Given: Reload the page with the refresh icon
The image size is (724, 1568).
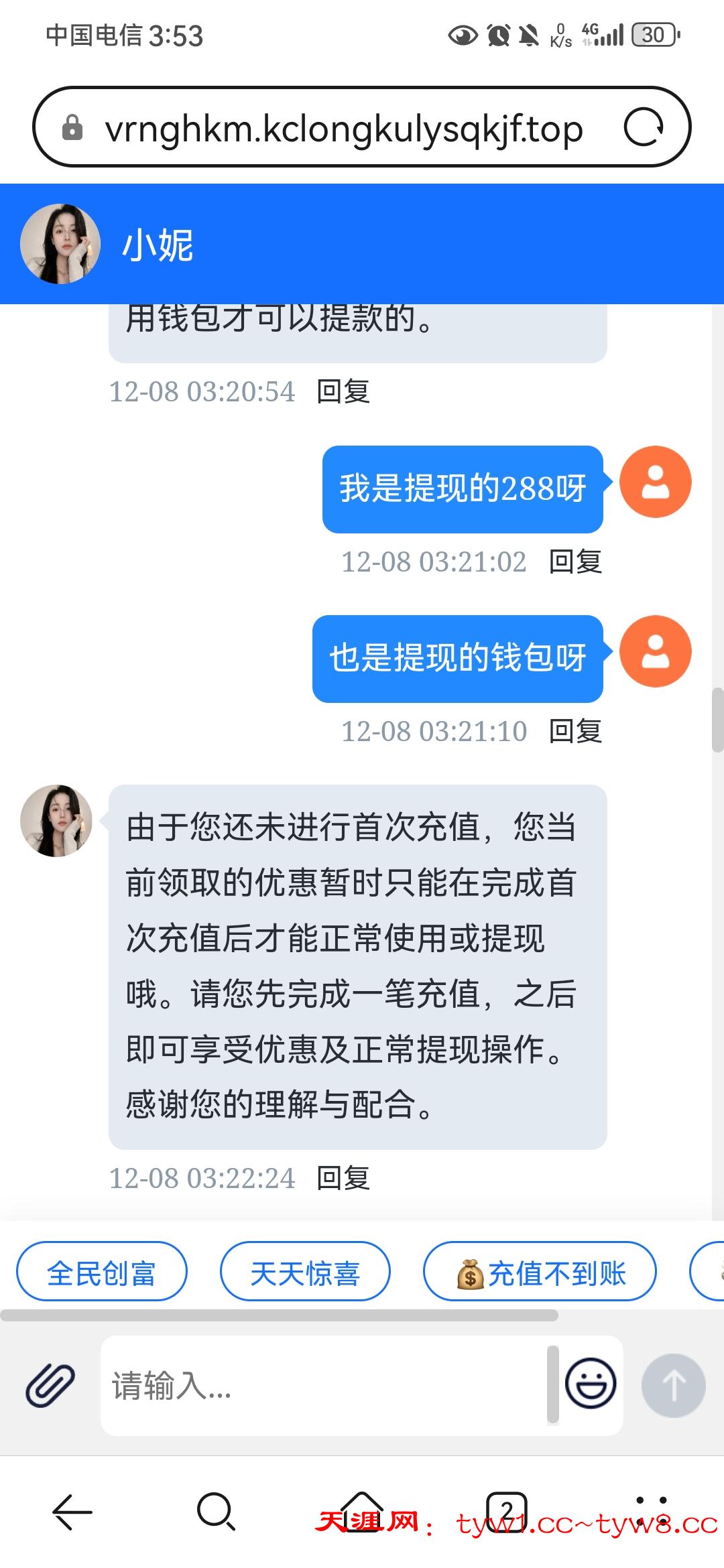Looking at the screenshot, I should point(643,127).
